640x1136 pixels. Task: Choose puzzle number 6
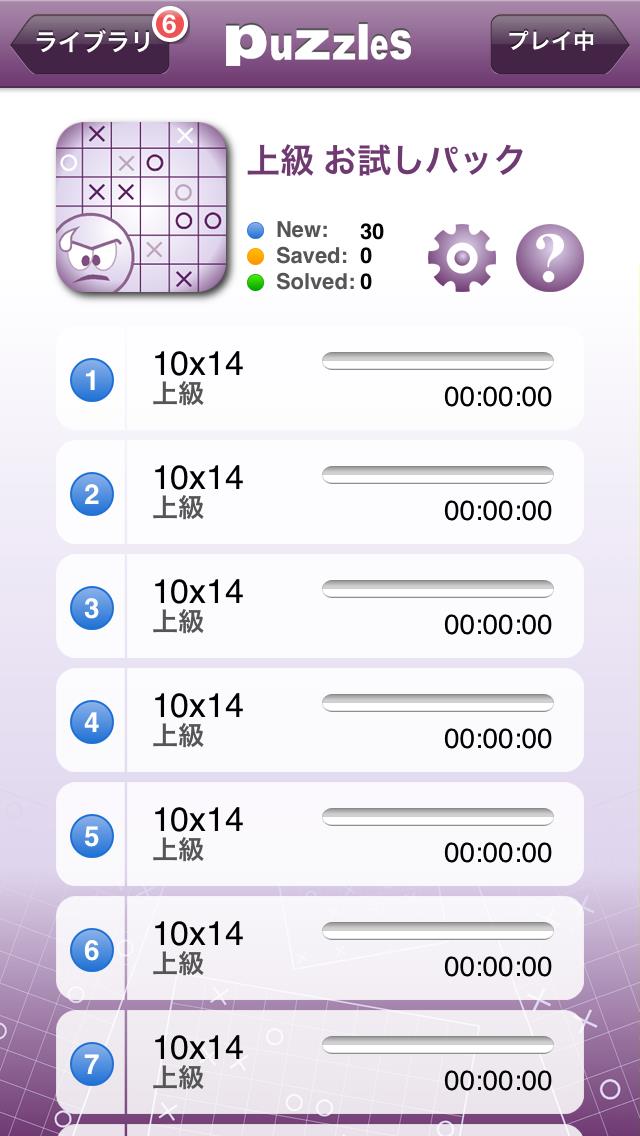pos(320,949)
